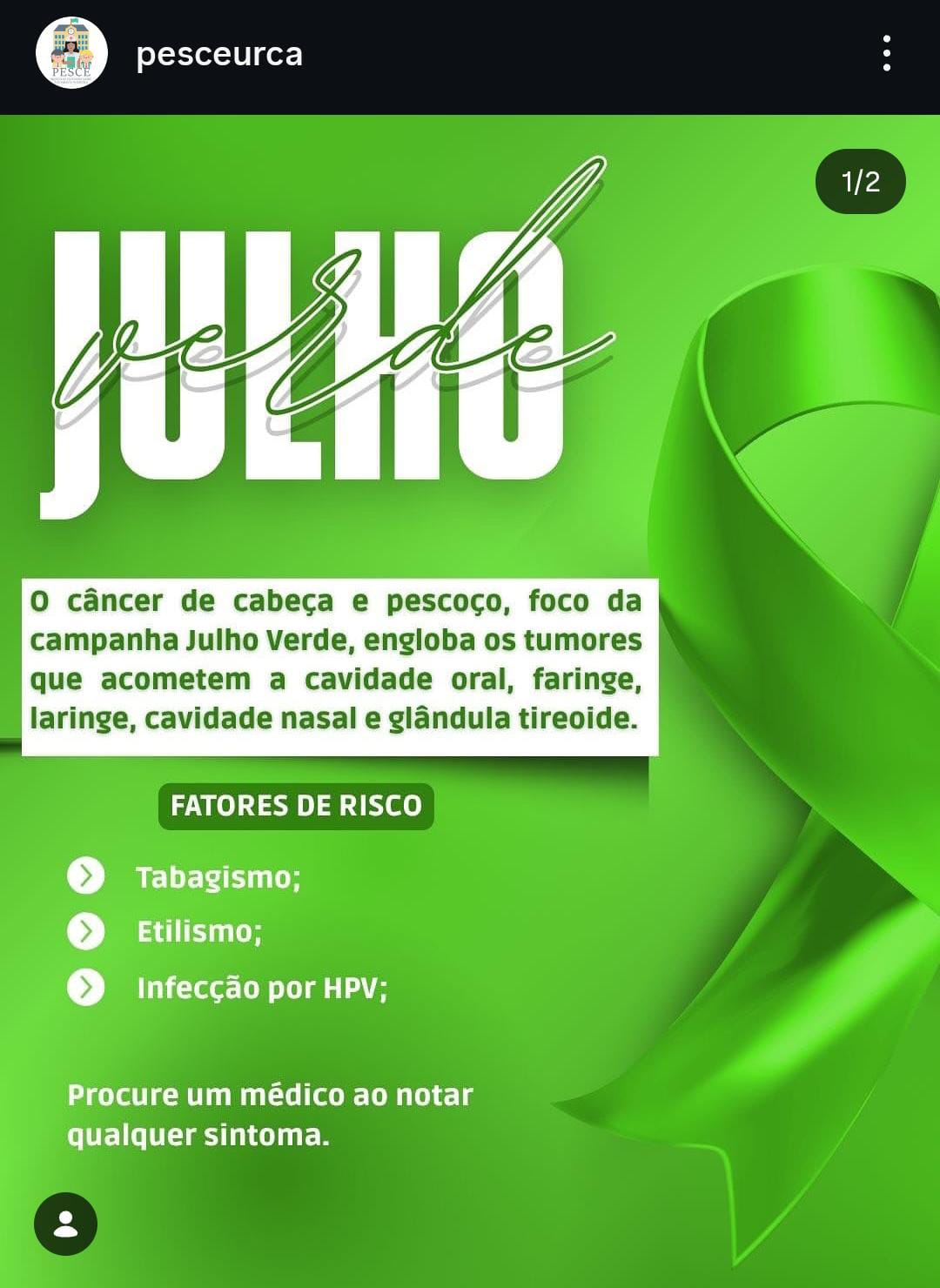Open pesceurca's profile by username

click(x=219, y=55)
